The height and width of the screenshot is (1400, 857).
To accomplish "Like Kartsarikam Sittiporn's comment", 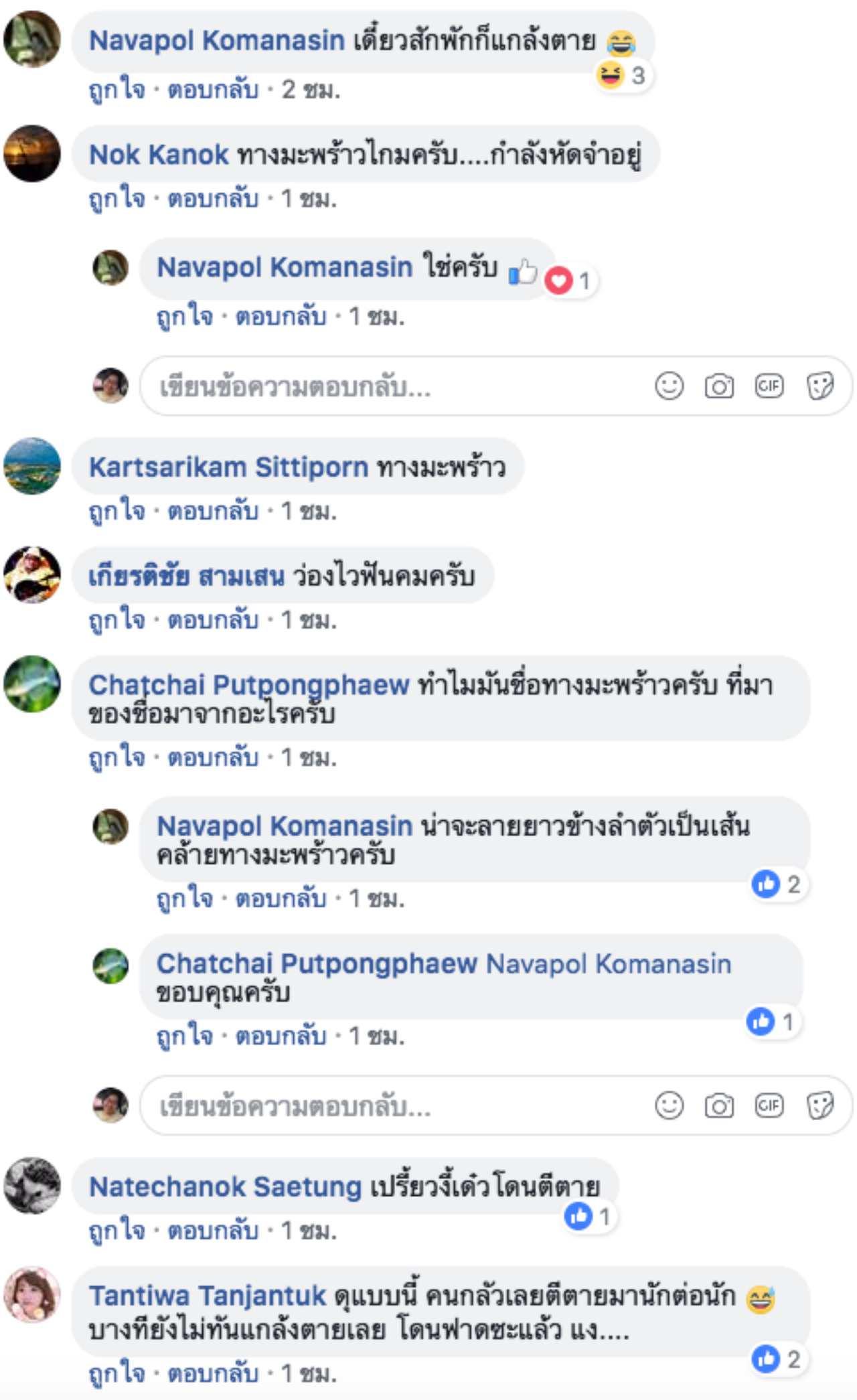I will (116, 512).
